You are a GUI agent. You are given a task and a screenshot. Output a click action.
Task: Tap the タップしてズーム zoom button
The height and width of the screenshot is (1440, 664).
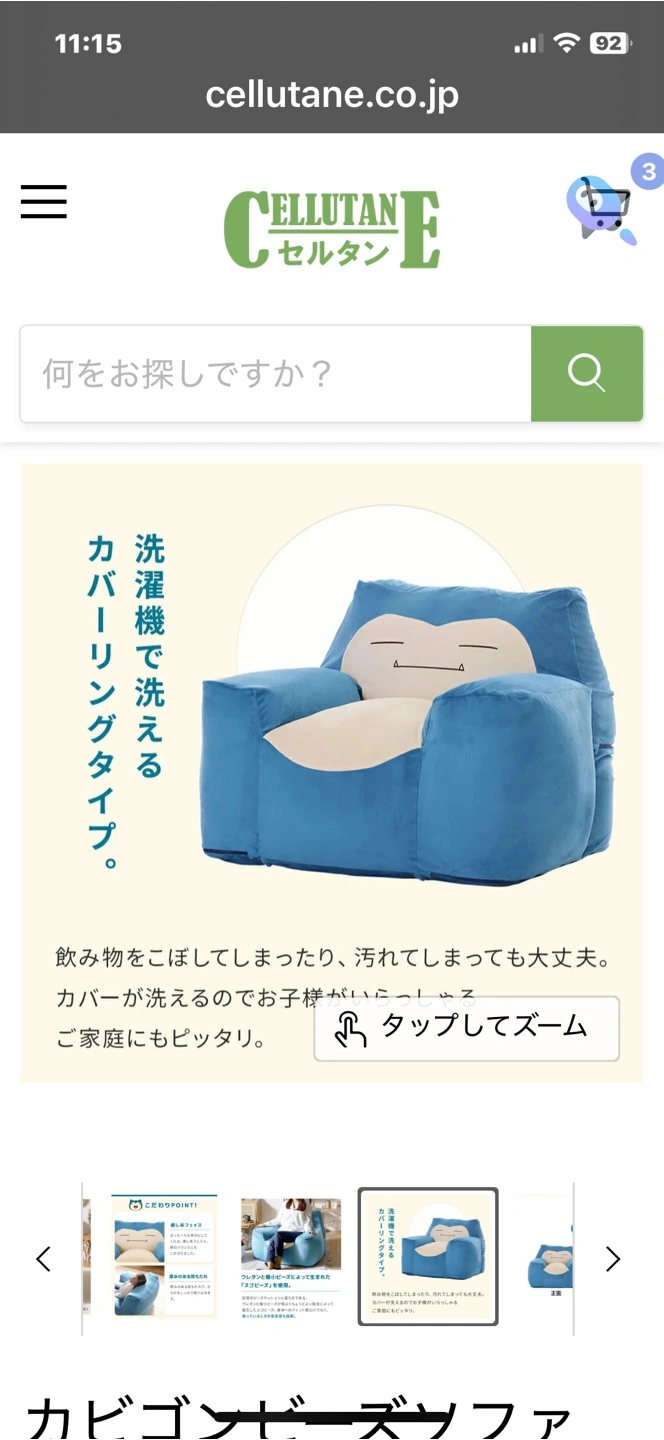[466, 1028]
